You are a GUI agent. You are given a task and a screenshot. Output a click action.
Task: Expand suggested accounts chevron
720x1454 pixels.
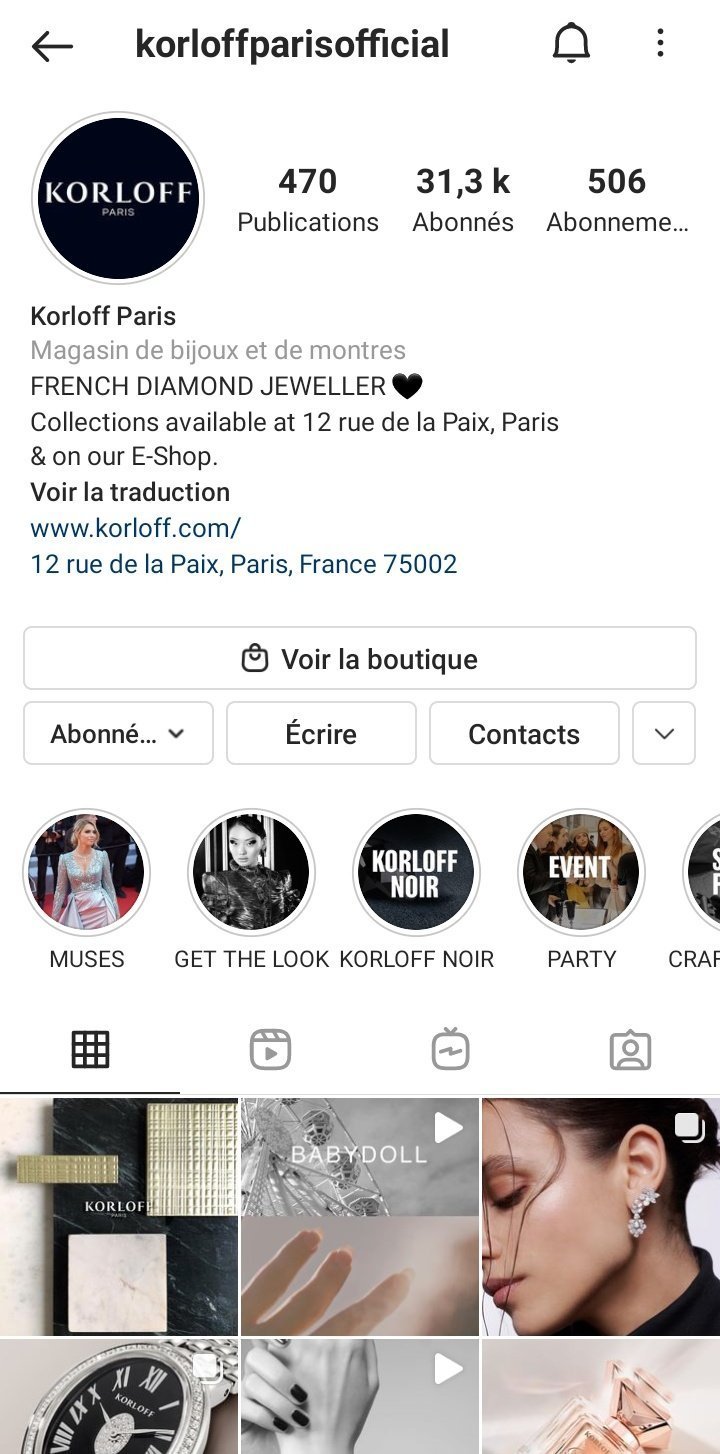pos(664,734)
